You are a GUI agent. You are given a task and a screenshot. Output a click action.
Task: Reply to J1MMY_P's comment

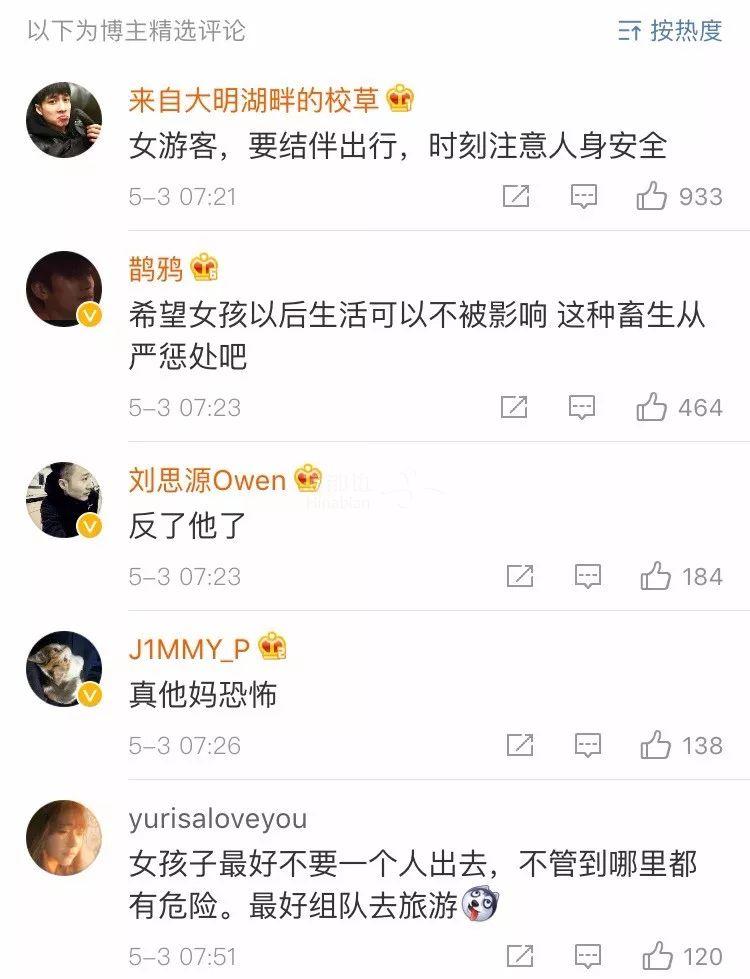click(587, 745)
